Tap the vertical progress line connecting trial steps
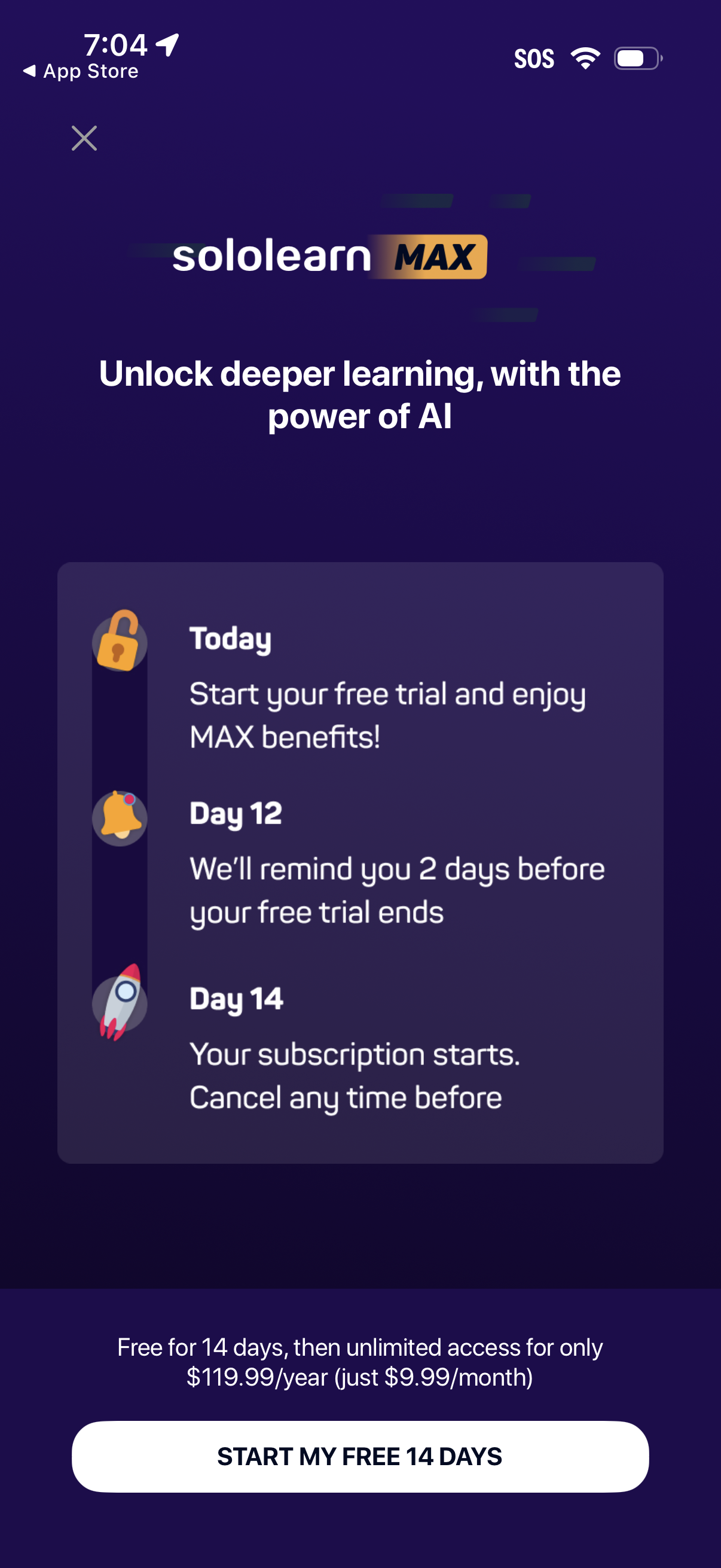The image size is (721, 1568). (x=119, y=901)
